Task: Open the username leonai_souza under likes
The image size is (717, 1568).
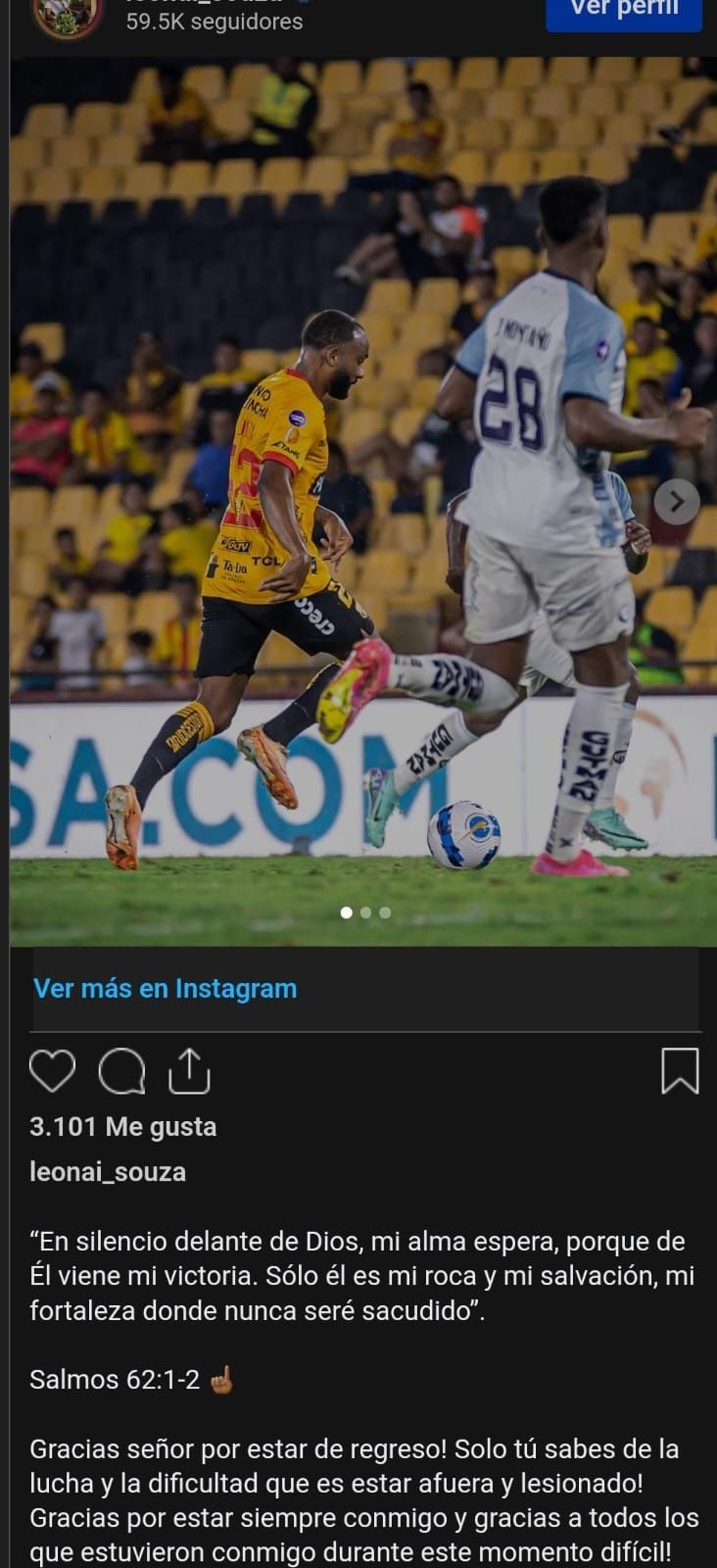Action: [108, 1171]
